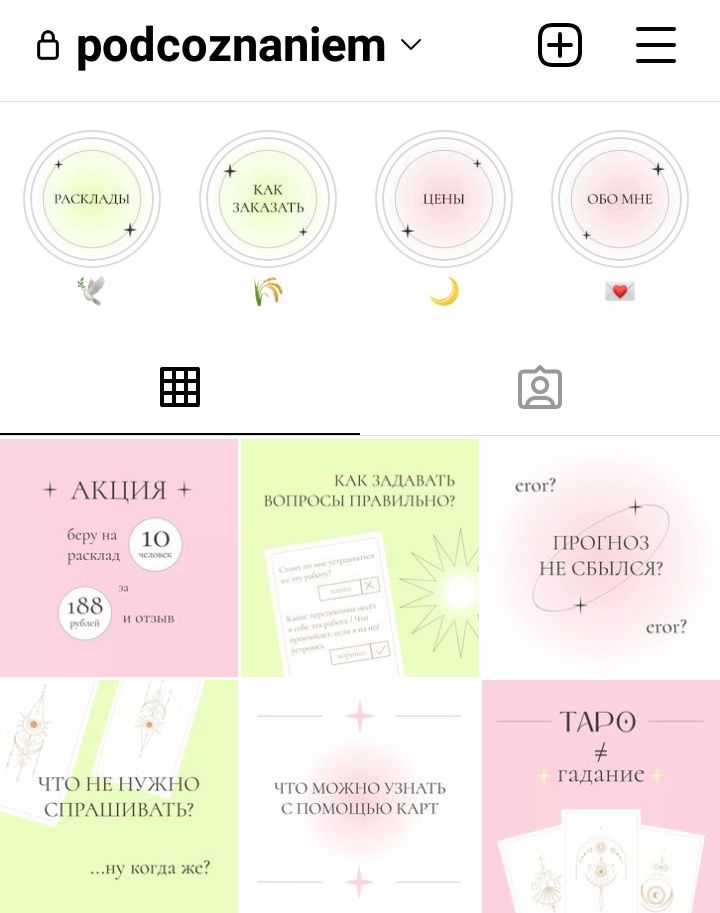
Task: Create a new post with plus icon
Action: click(560, 46)
